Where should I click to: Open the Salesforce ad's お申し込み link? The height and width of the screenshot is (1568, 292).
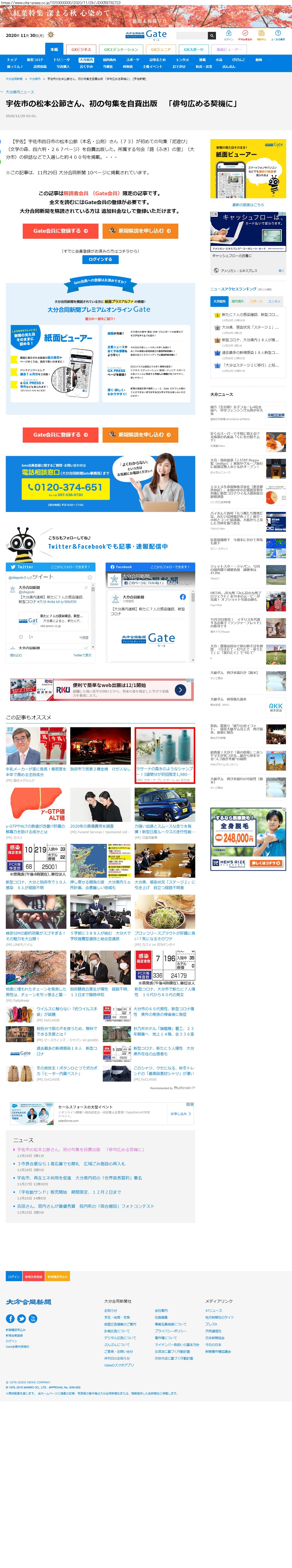[180, 1113]
